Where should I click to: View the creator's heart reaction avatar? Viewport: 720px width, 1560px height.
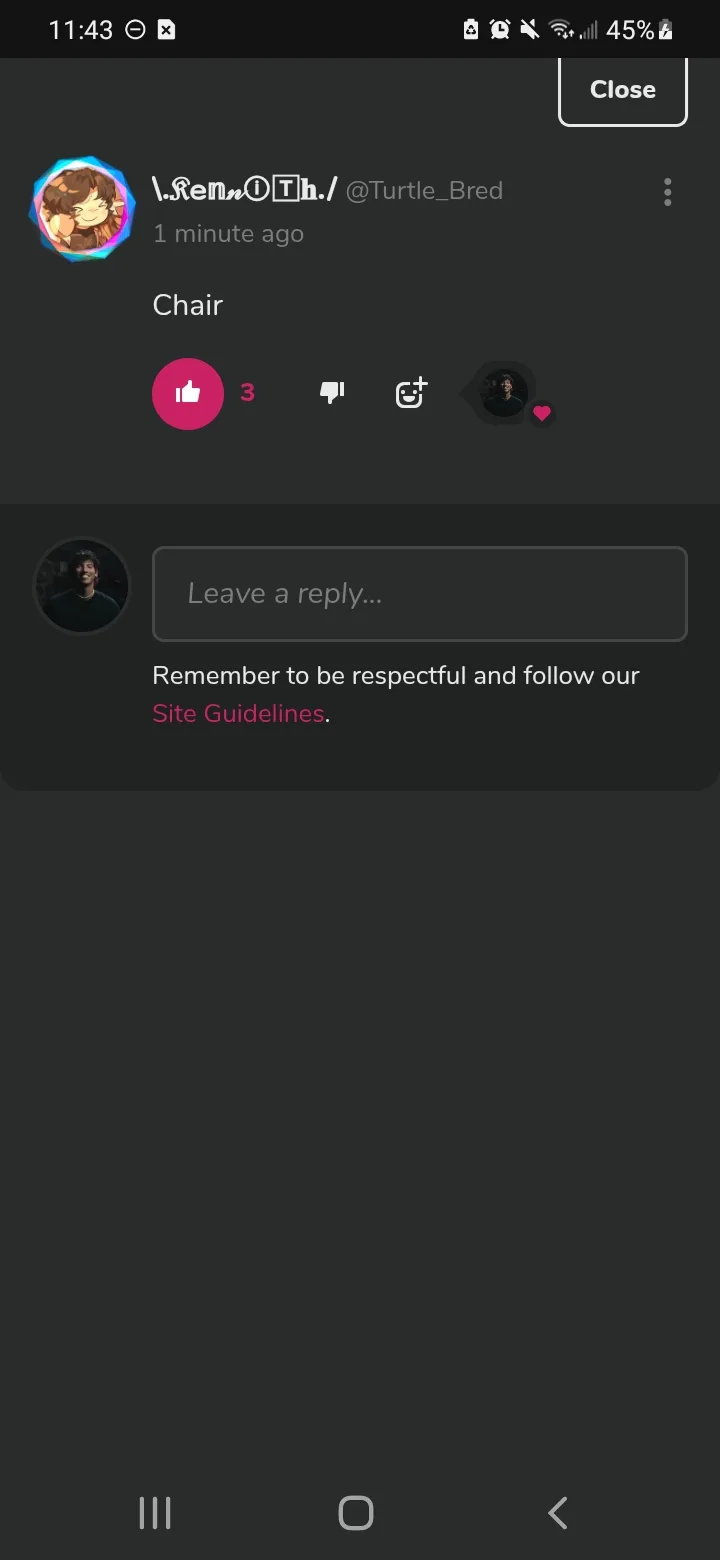(x=508, y=393)
